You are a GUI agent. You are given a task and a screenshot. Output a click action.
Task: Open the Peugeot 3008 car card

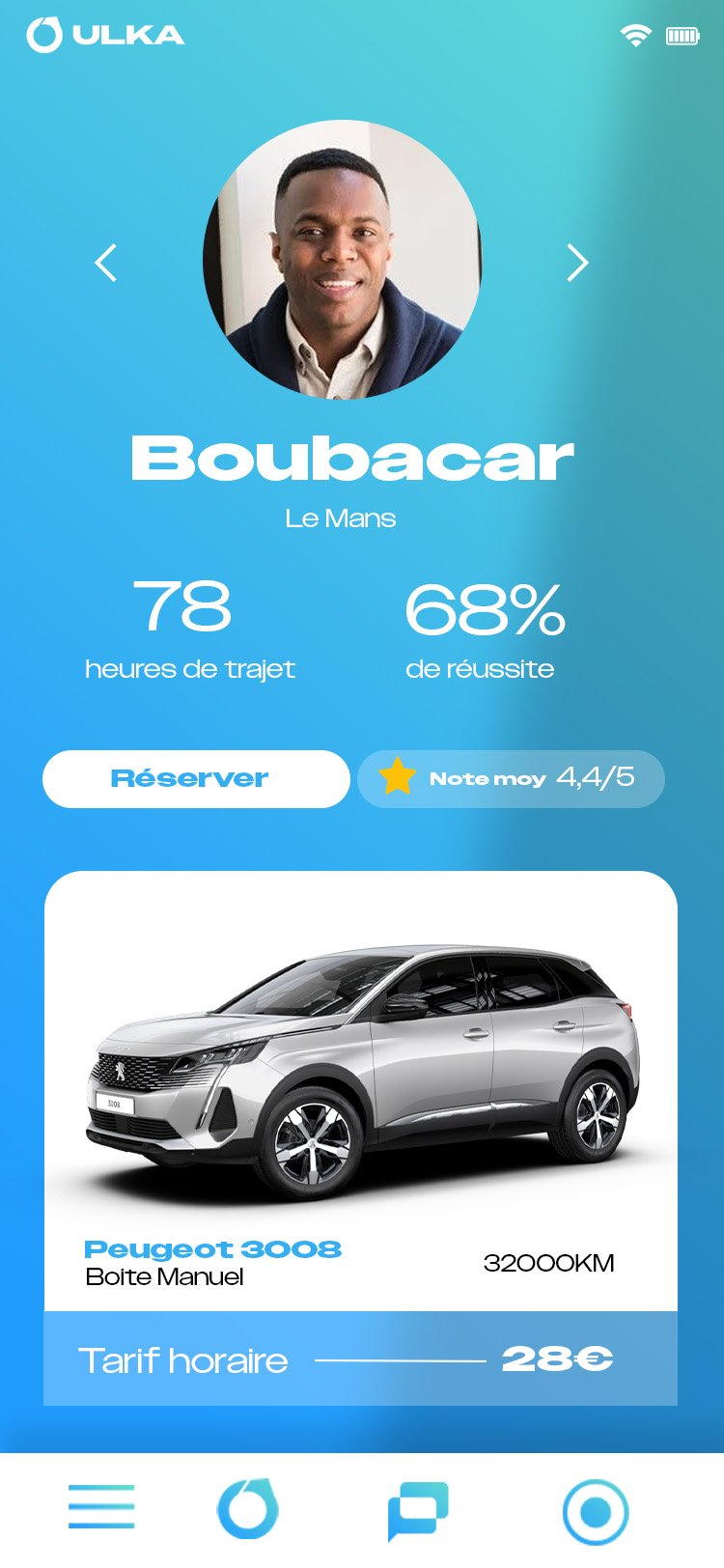coord(360,1091)
